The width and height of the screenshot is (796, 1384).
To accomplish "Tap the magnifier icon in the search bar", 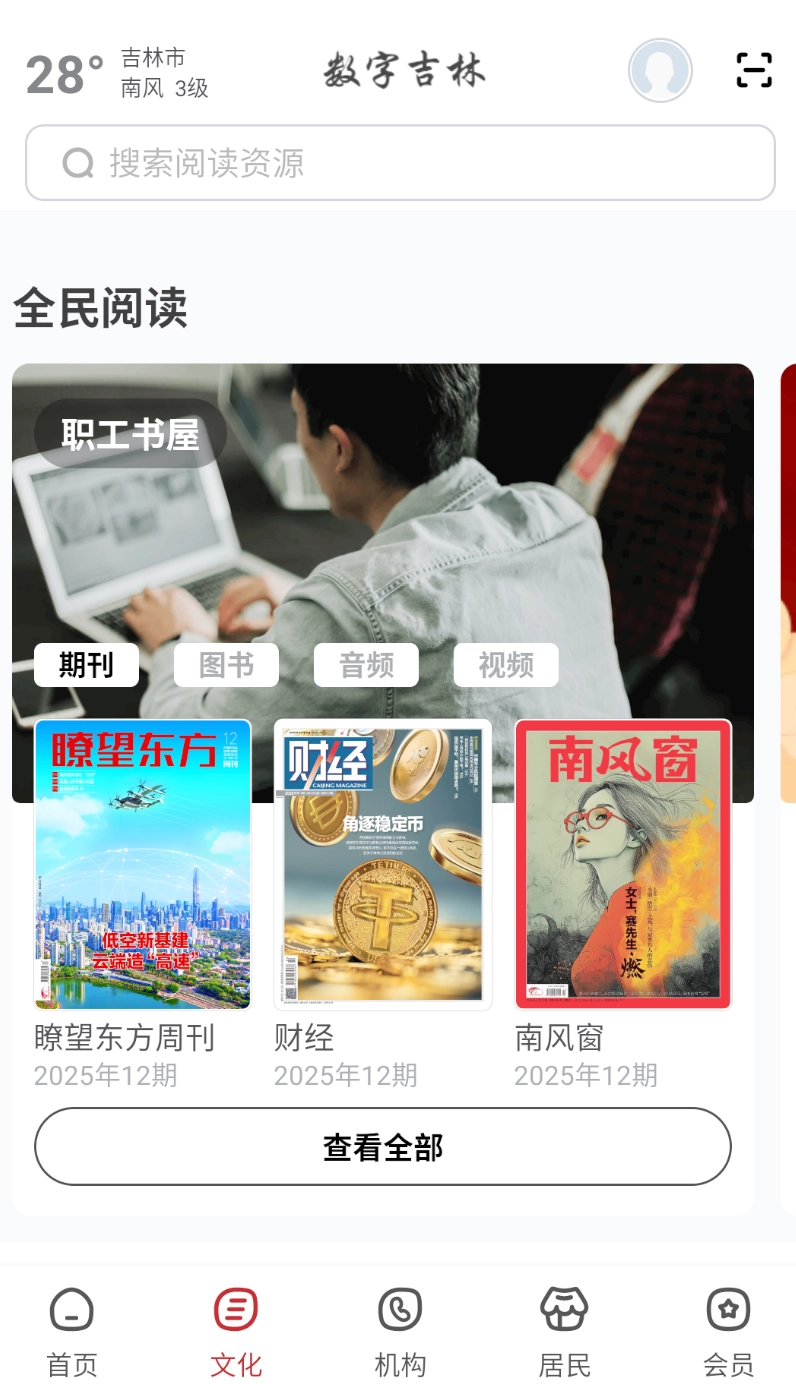I will click(78, 162).
